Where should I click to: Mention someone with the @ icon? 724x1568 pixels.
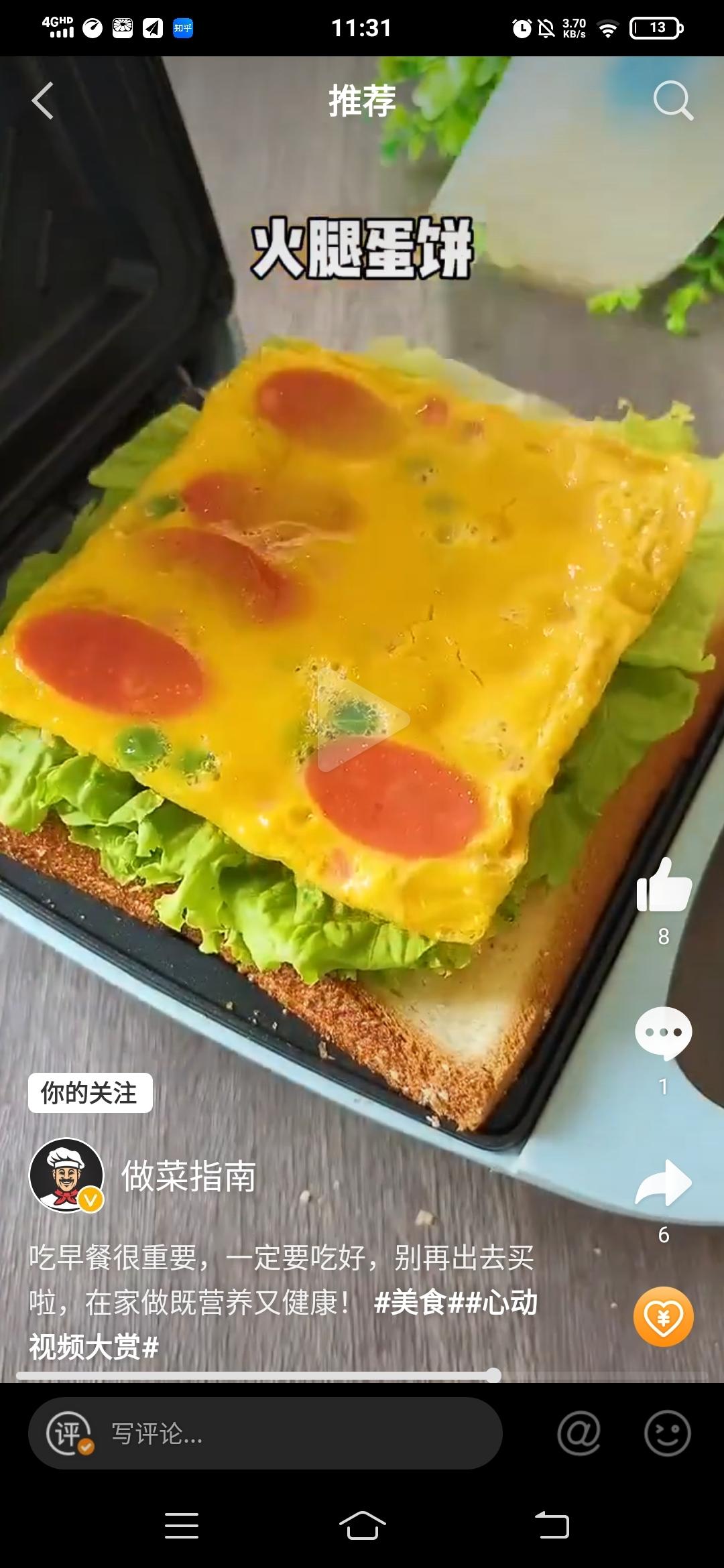point(579,1433)
